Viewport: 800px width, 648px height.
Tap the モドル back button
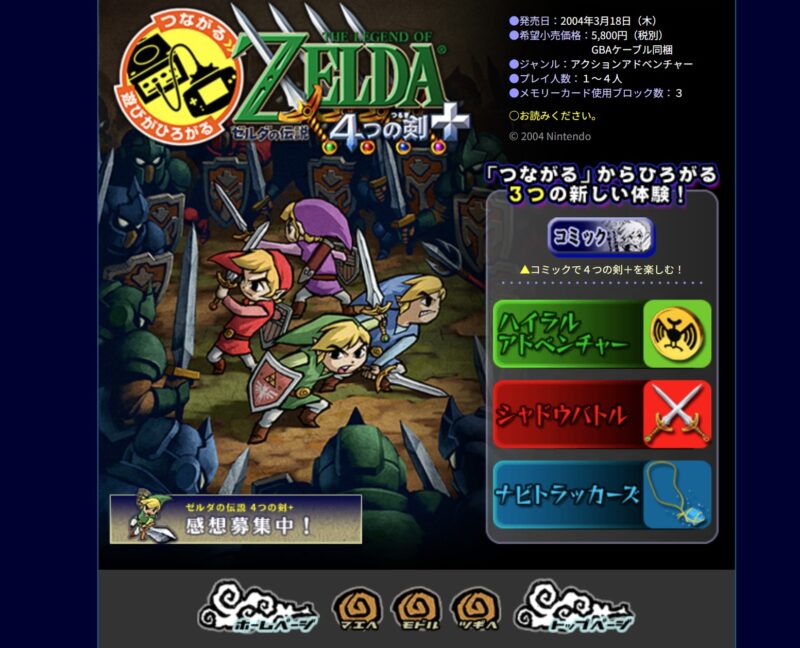pos(416,608)
